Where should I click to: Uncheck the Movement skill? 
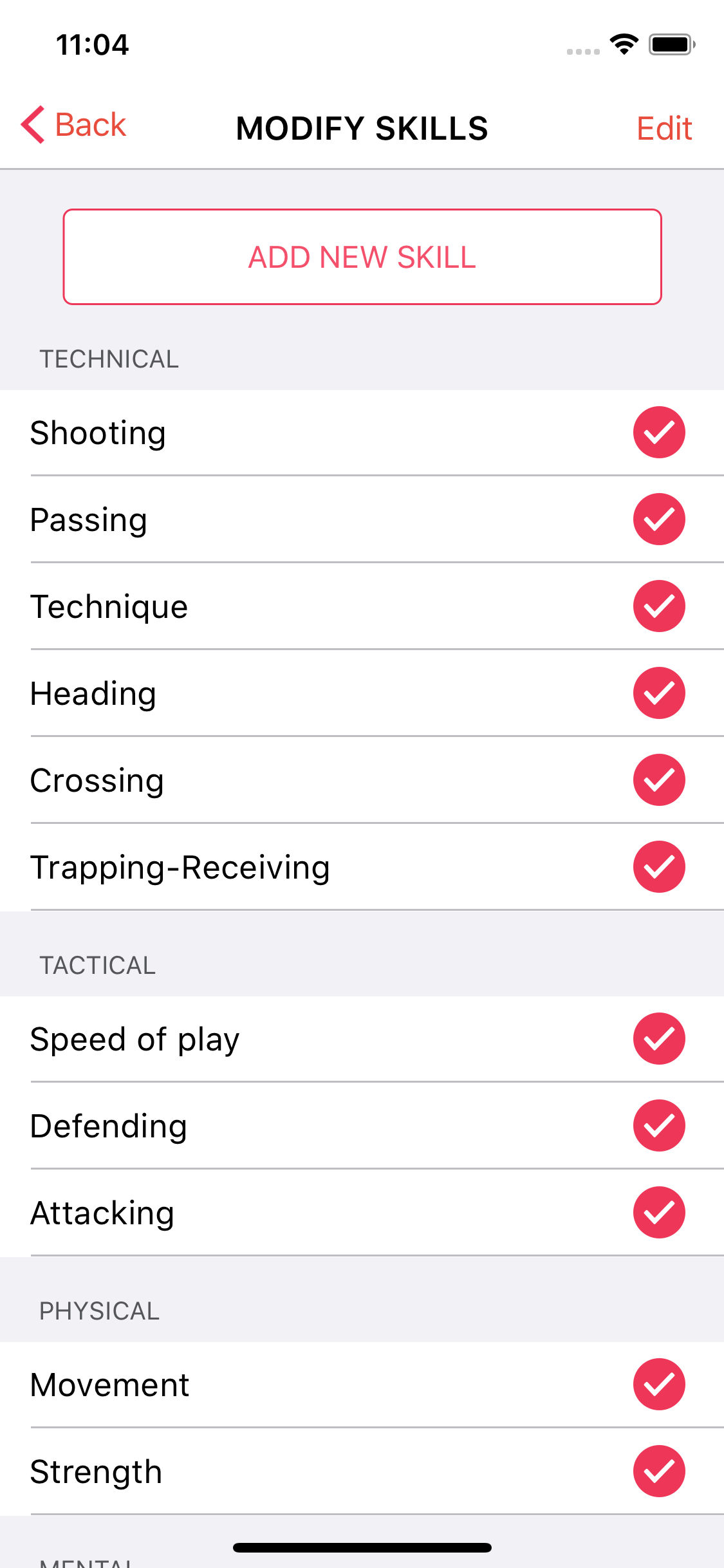point(659,1385)
